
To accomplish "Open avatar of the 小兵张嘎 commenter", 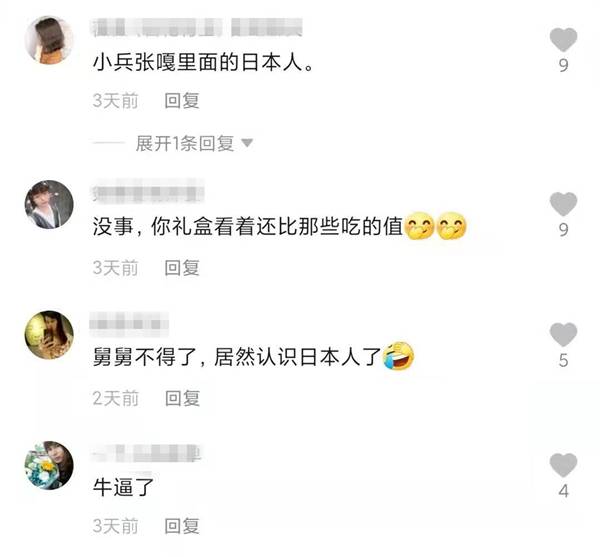I will pos(49,40).
